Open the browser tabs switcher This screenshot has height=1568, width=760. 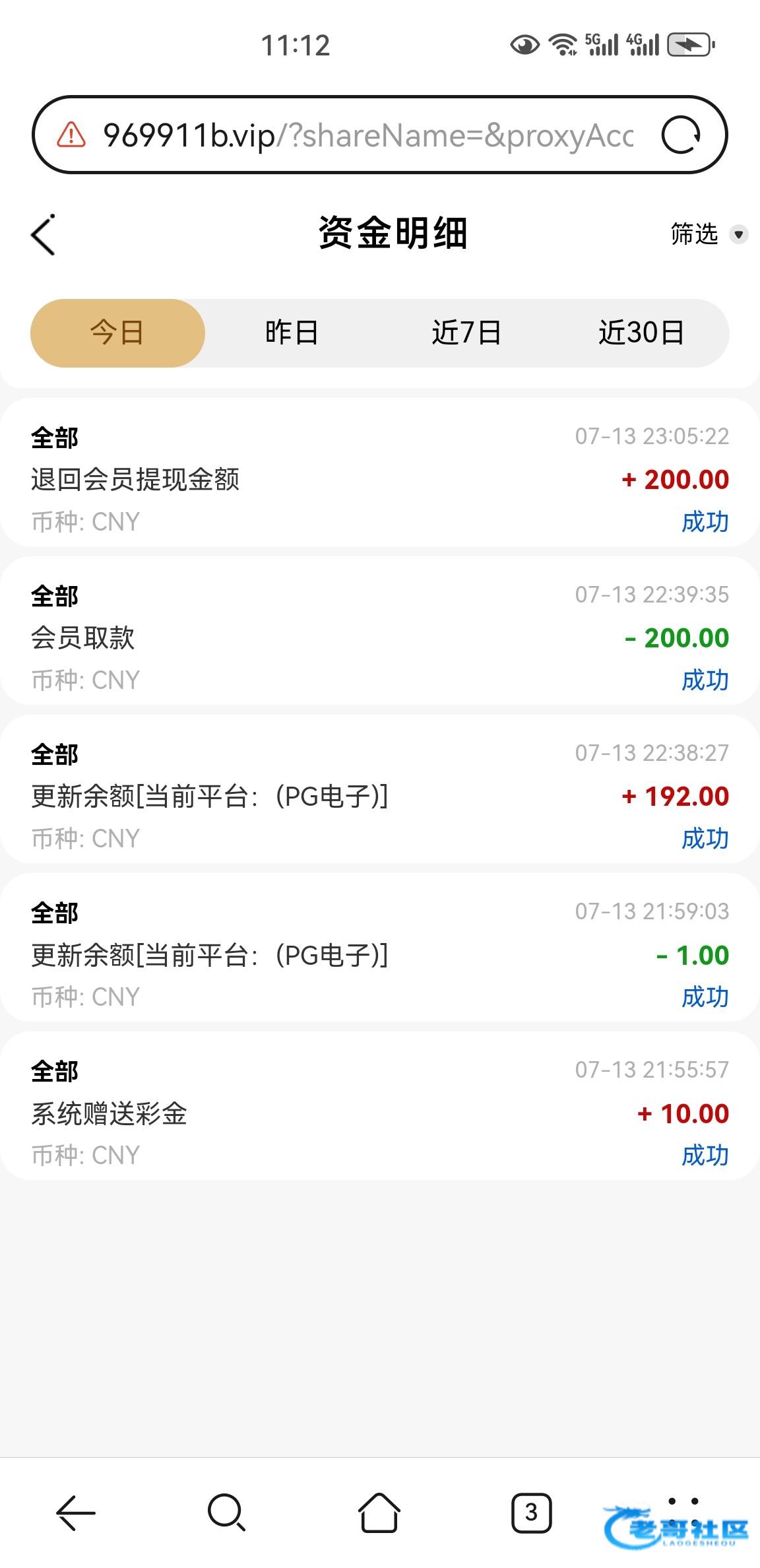[x=531, y=1512]
